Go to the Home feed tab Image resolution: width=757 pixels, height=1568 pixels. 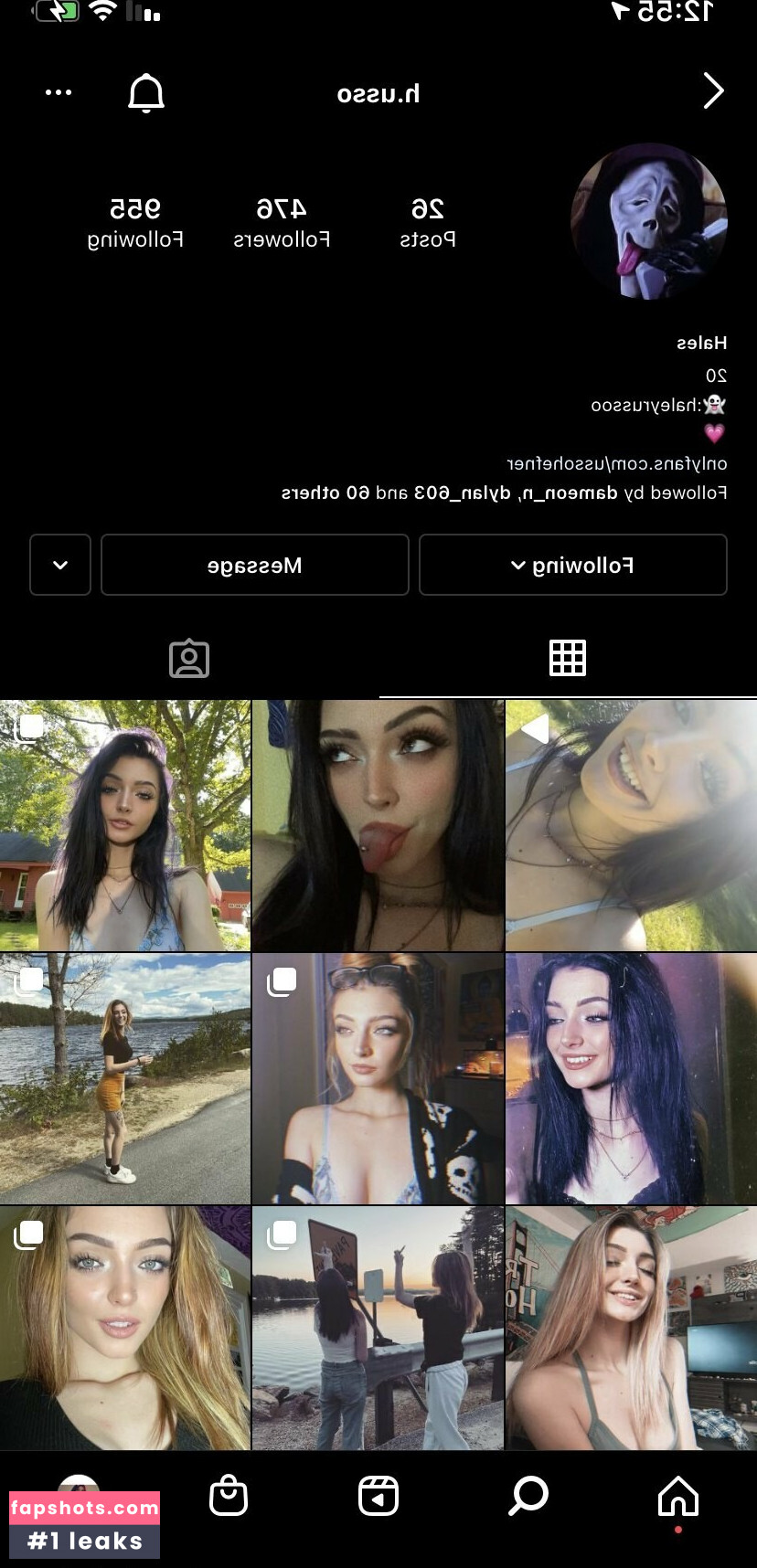pos(677,1497)
